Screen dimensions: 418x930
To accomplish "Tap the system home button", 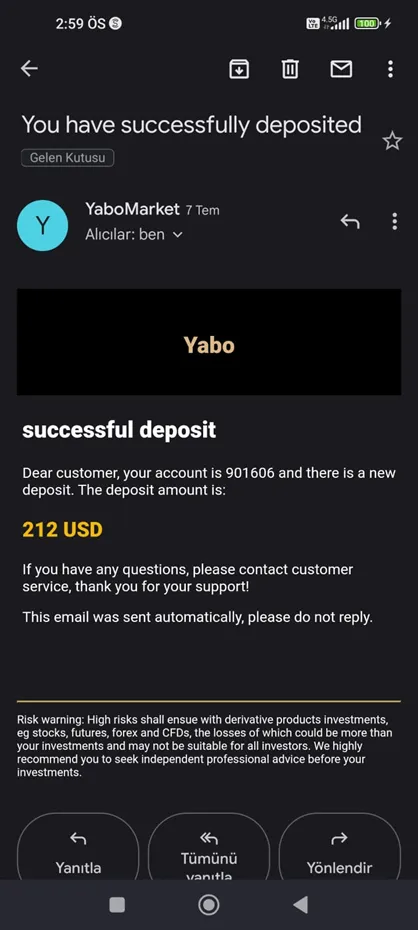I will pos(209,904).
